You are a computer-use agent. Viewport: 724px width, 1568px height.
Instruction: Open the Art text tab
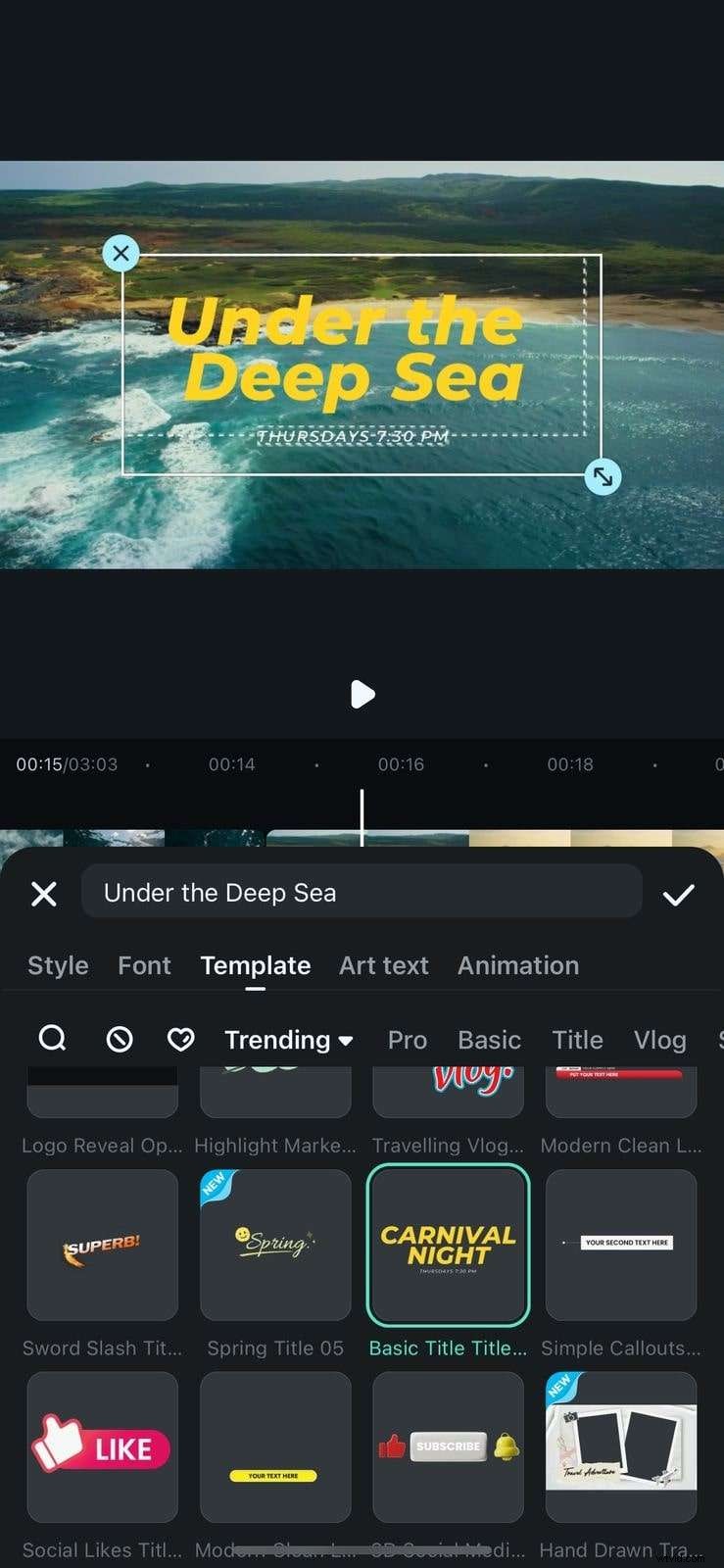tap(383, 965)
